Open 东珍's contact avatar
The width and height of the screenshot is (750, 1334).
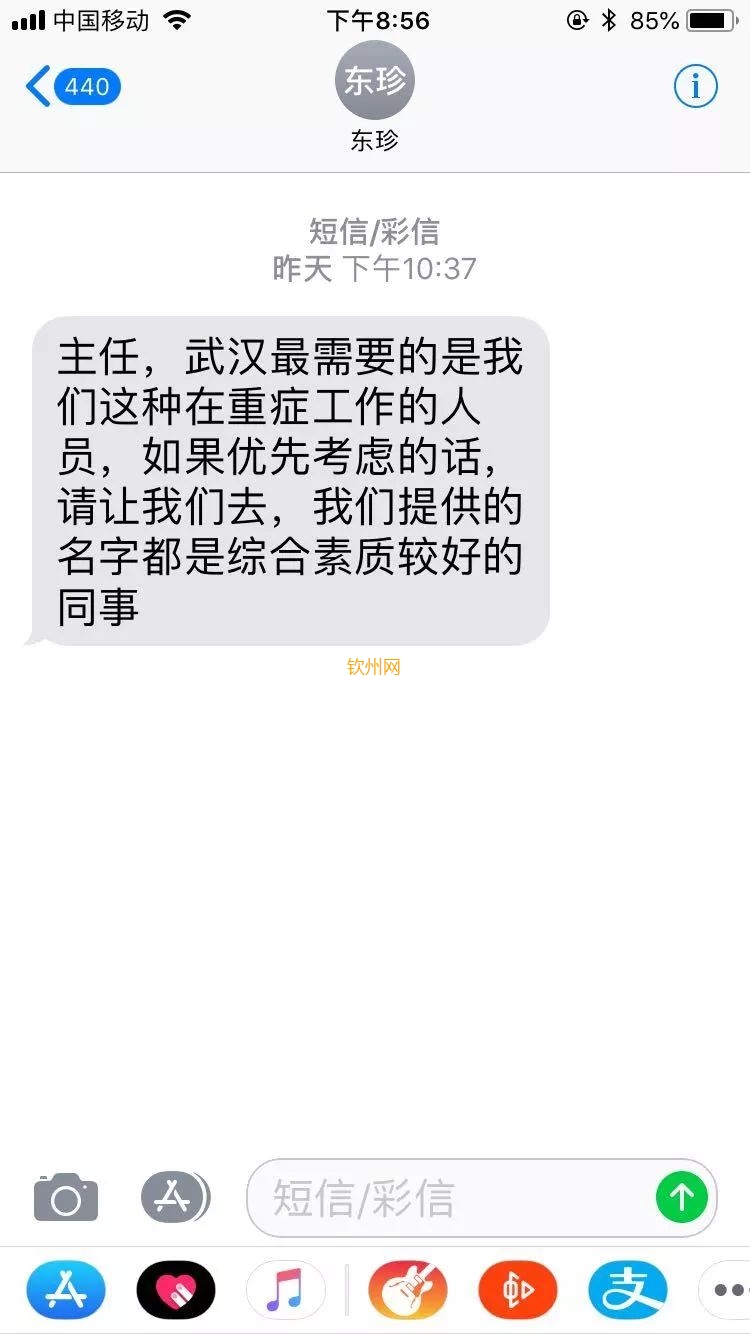pyautogui.click(x=374, y=82)
